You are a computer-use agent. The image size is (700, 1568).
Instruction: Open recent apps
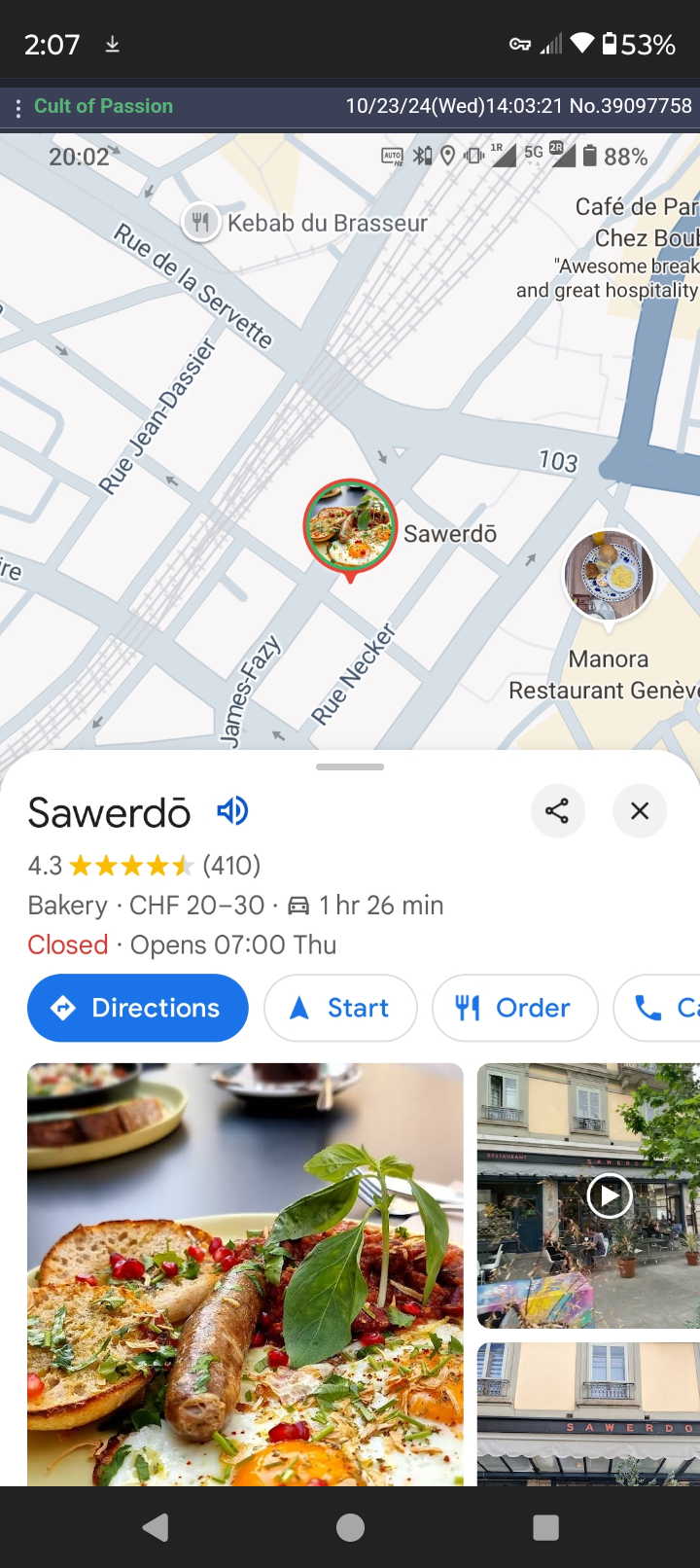pos(545,1527)
